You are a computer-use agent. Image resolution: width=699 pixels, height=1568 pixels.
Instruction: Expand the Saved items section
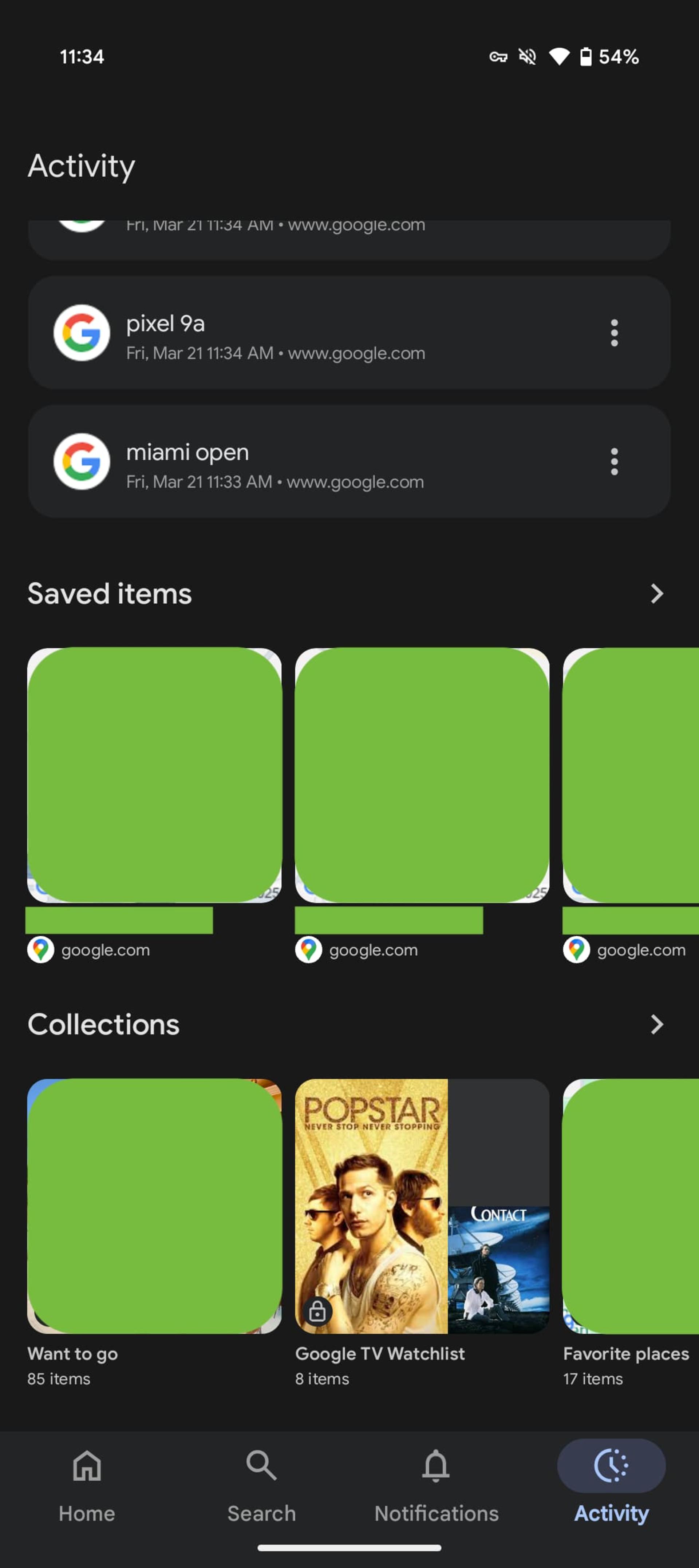[x=656, y=594]
